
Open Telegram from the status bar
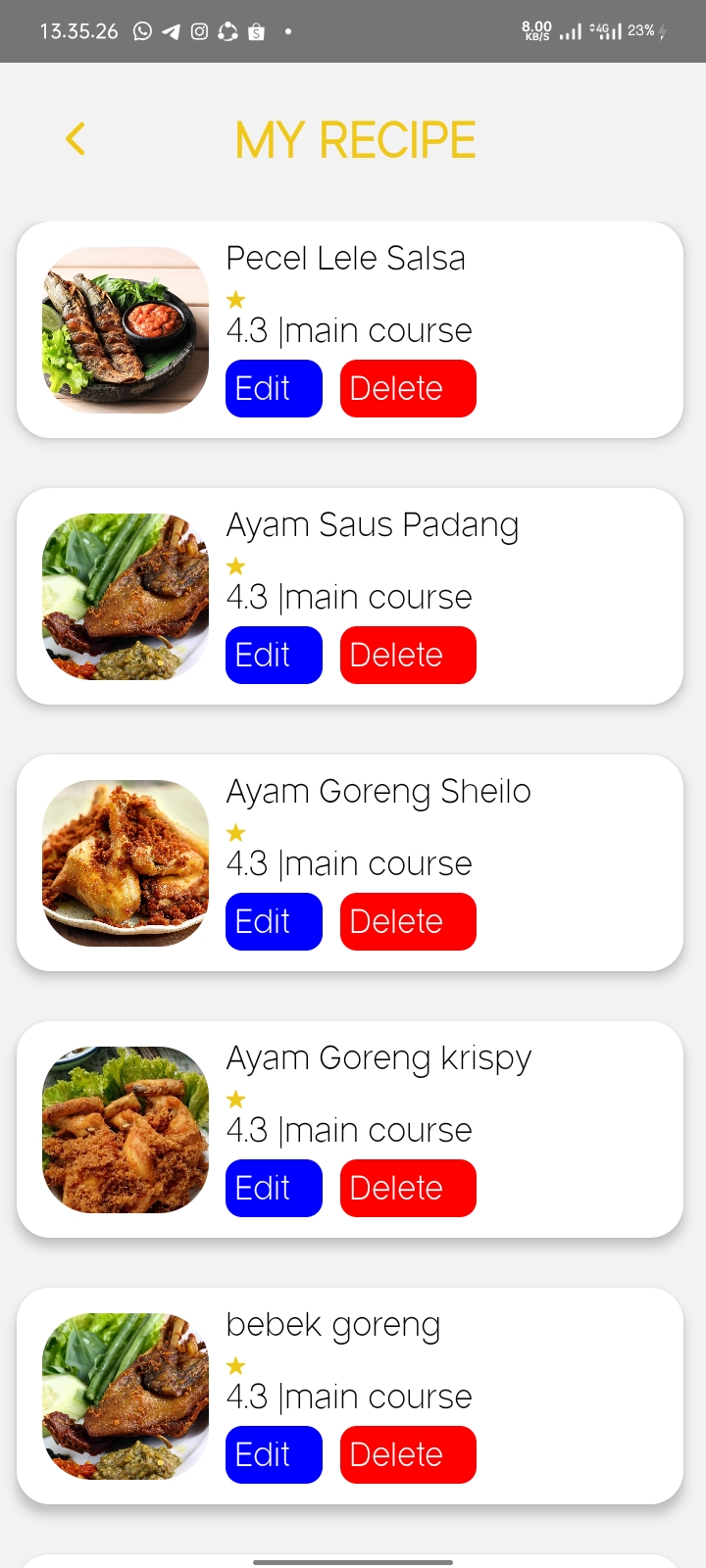tap(172, 30)
